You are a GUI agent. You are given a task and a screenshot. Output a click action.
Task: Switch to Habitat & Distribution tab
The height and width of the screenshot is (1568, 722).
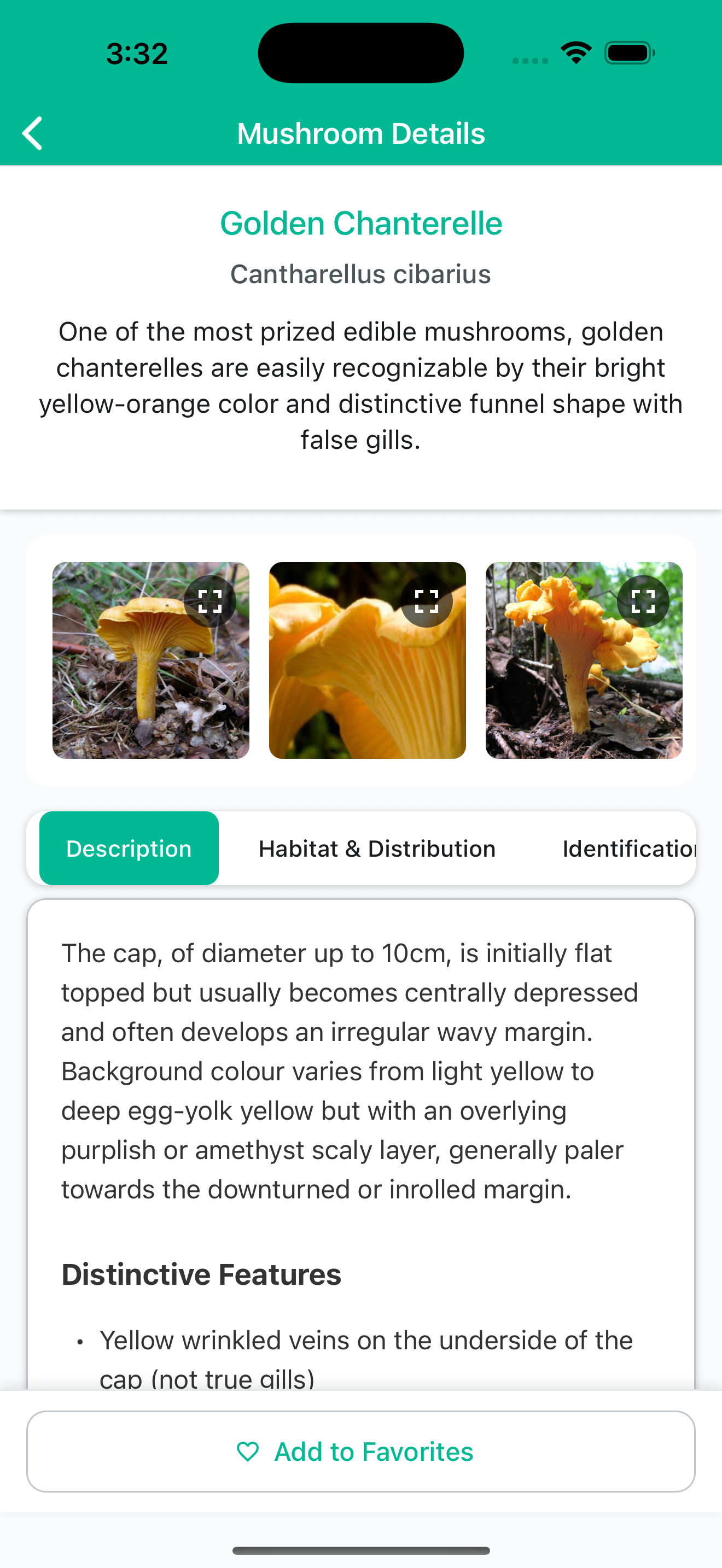377,848
